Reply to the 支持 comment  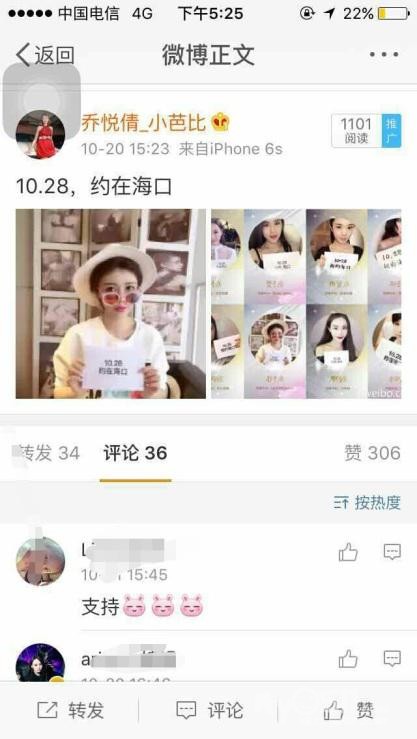pos(392,552)
